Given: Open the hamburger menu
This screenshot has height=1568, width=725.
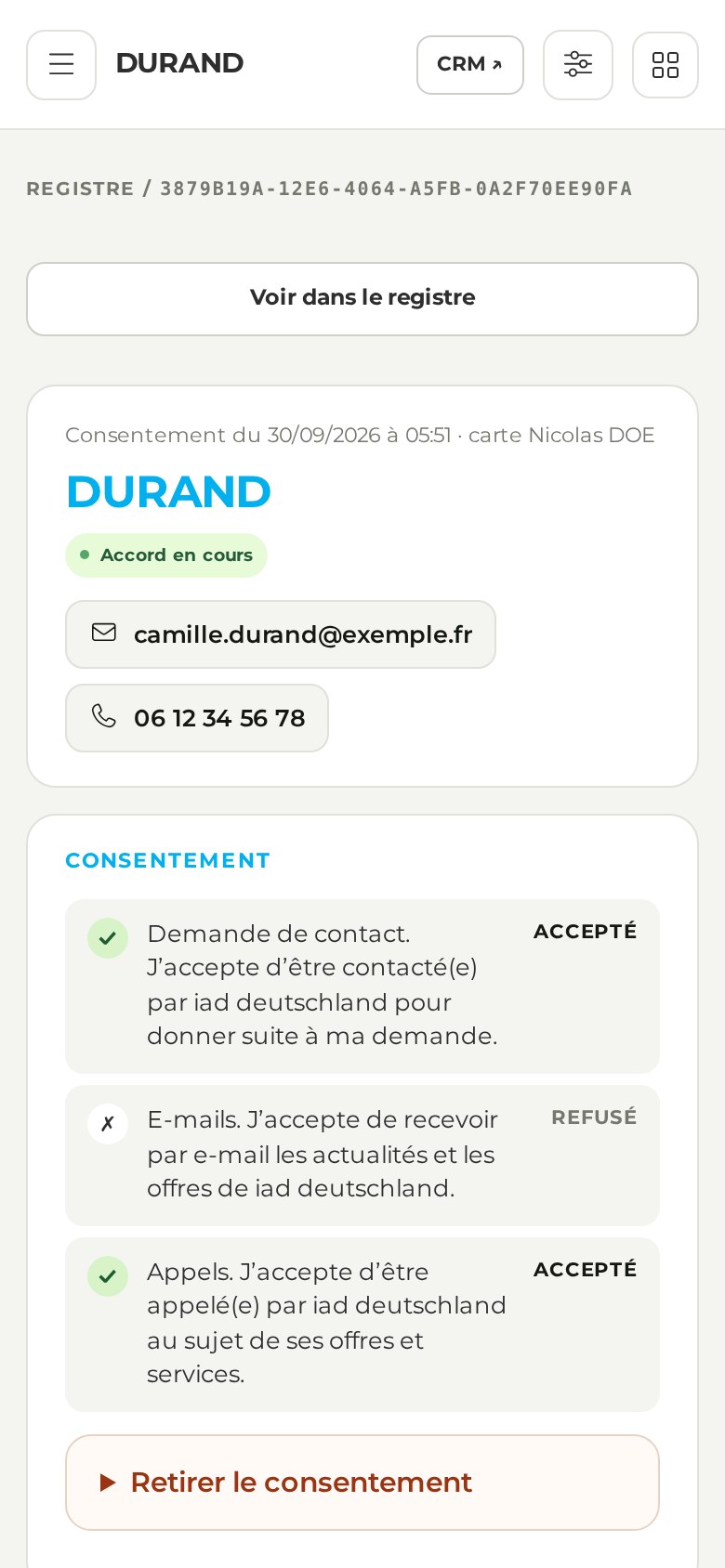Looking at the screenshot, I should coord(61,65).
